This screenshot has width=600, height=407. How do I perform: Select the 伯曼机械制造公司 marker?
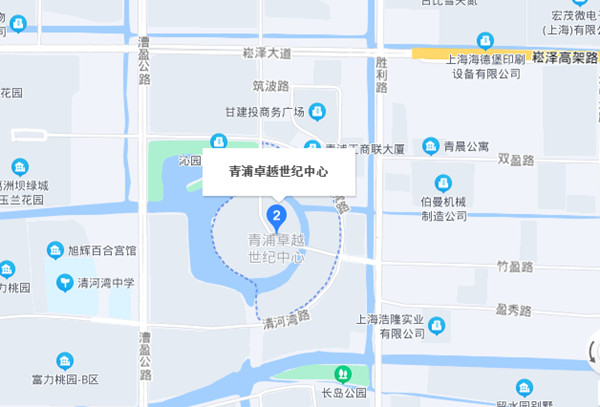coord(443,183)
